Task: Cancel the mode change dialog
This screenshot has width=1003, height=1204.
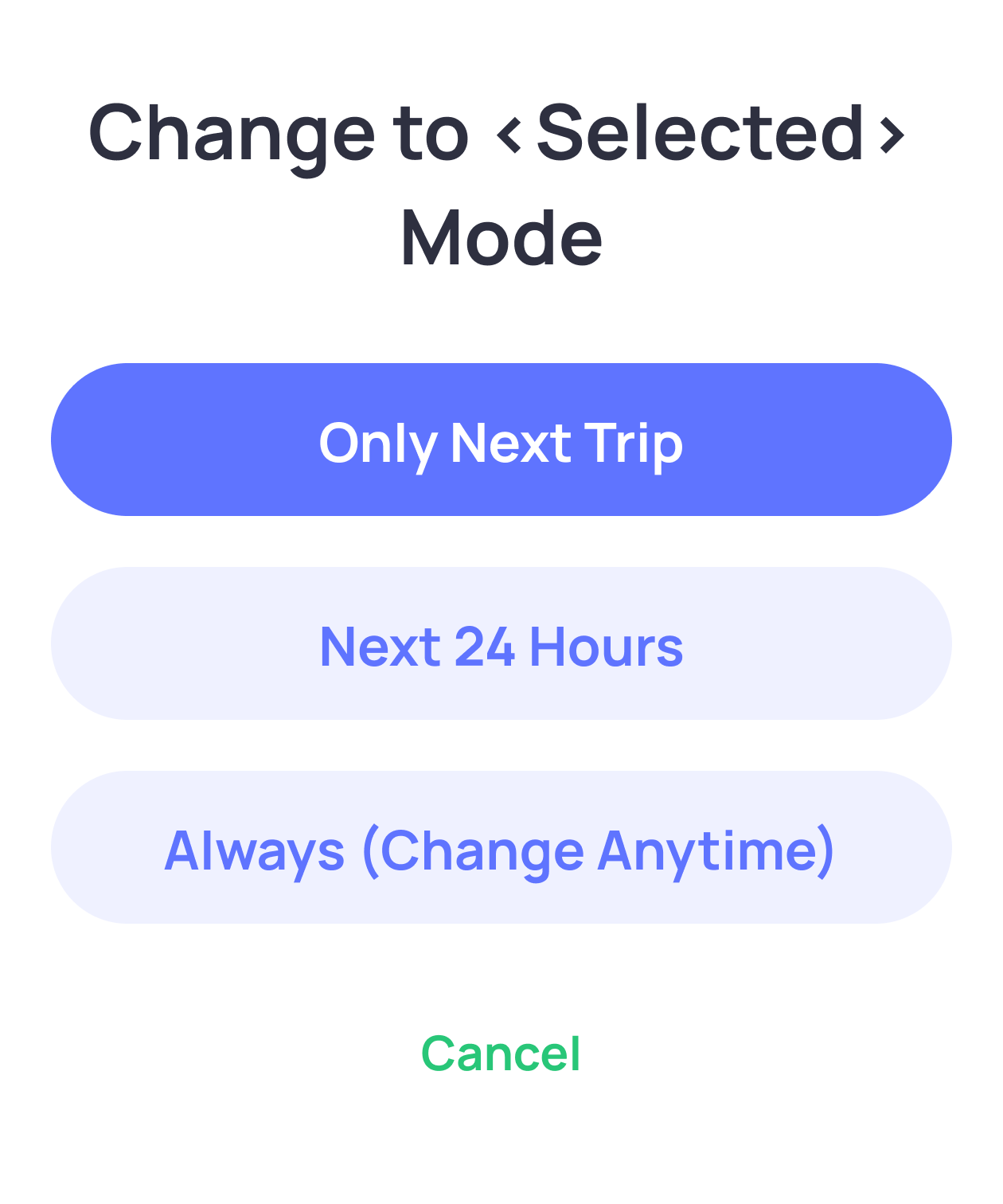Action: (x=501, y=1053)
